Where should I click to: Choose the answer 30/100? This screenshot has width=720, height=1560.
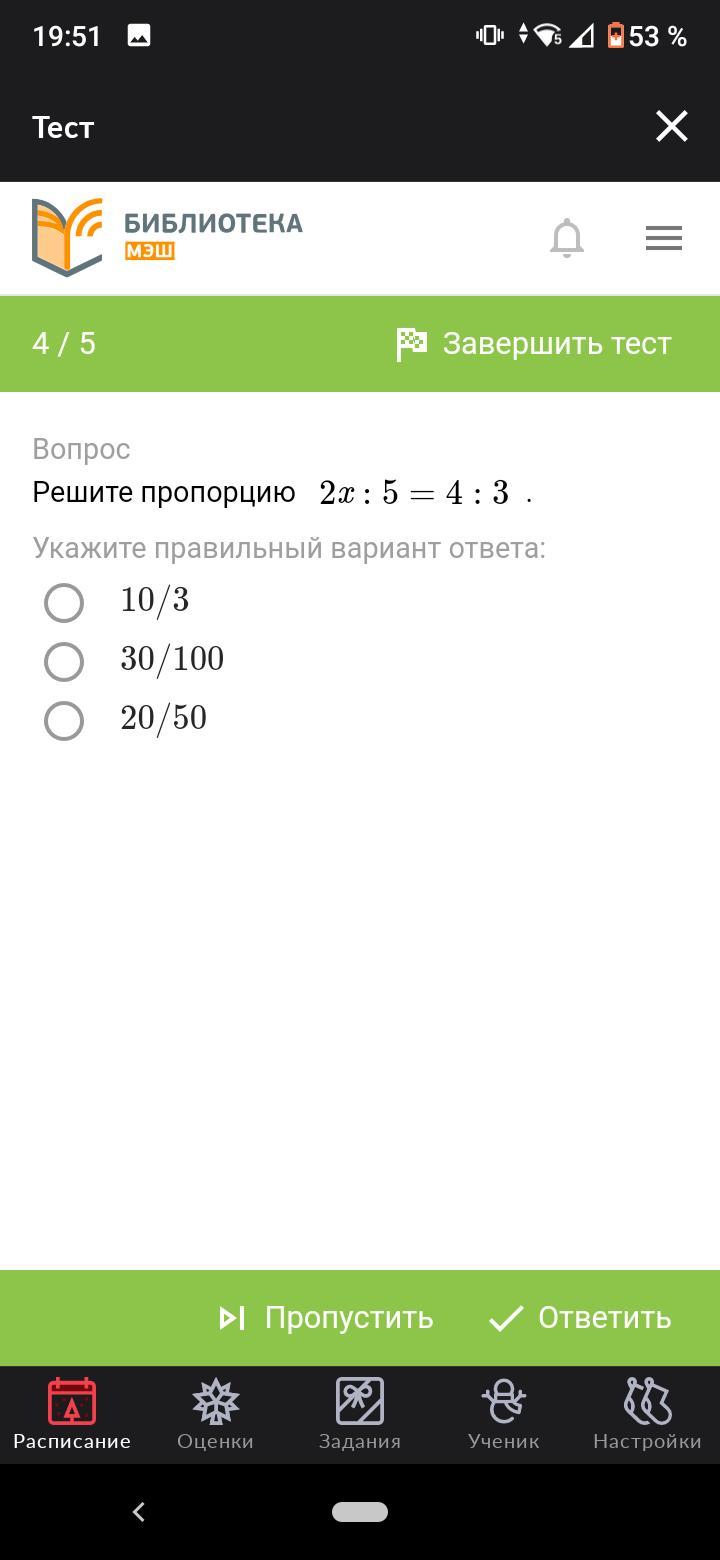pos(64,661)
